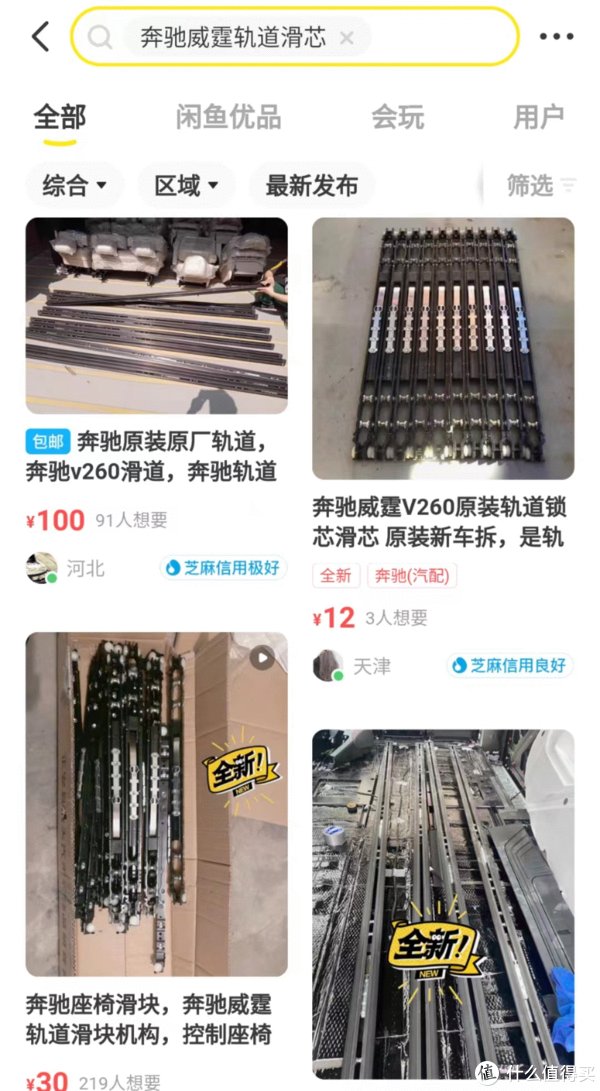Screen dimensions: 600x1091
Task: Open the three-dot overflow menu
Action: click(x=556, y=38)
